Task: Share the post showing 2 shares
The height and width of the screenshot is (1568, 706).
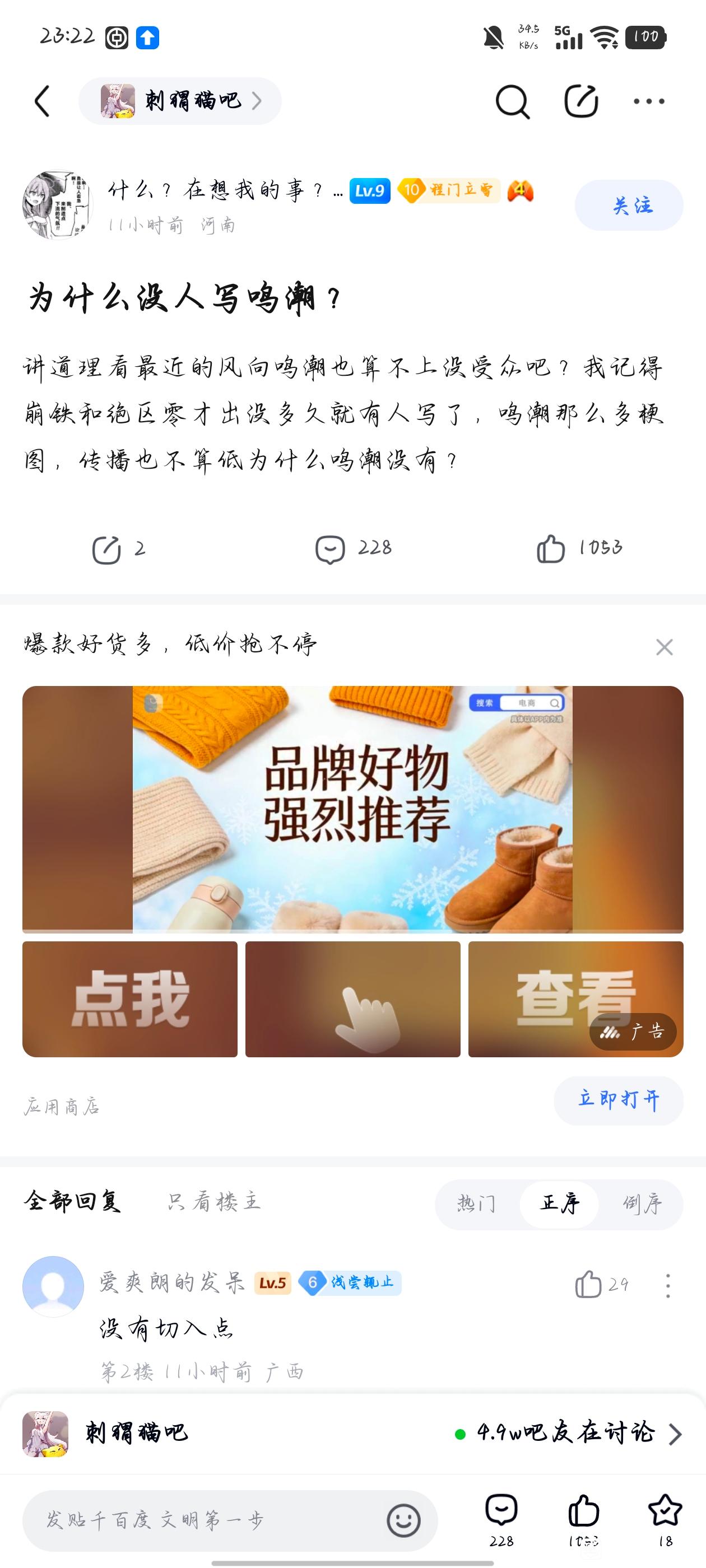Action: click(x=118, y=549)
